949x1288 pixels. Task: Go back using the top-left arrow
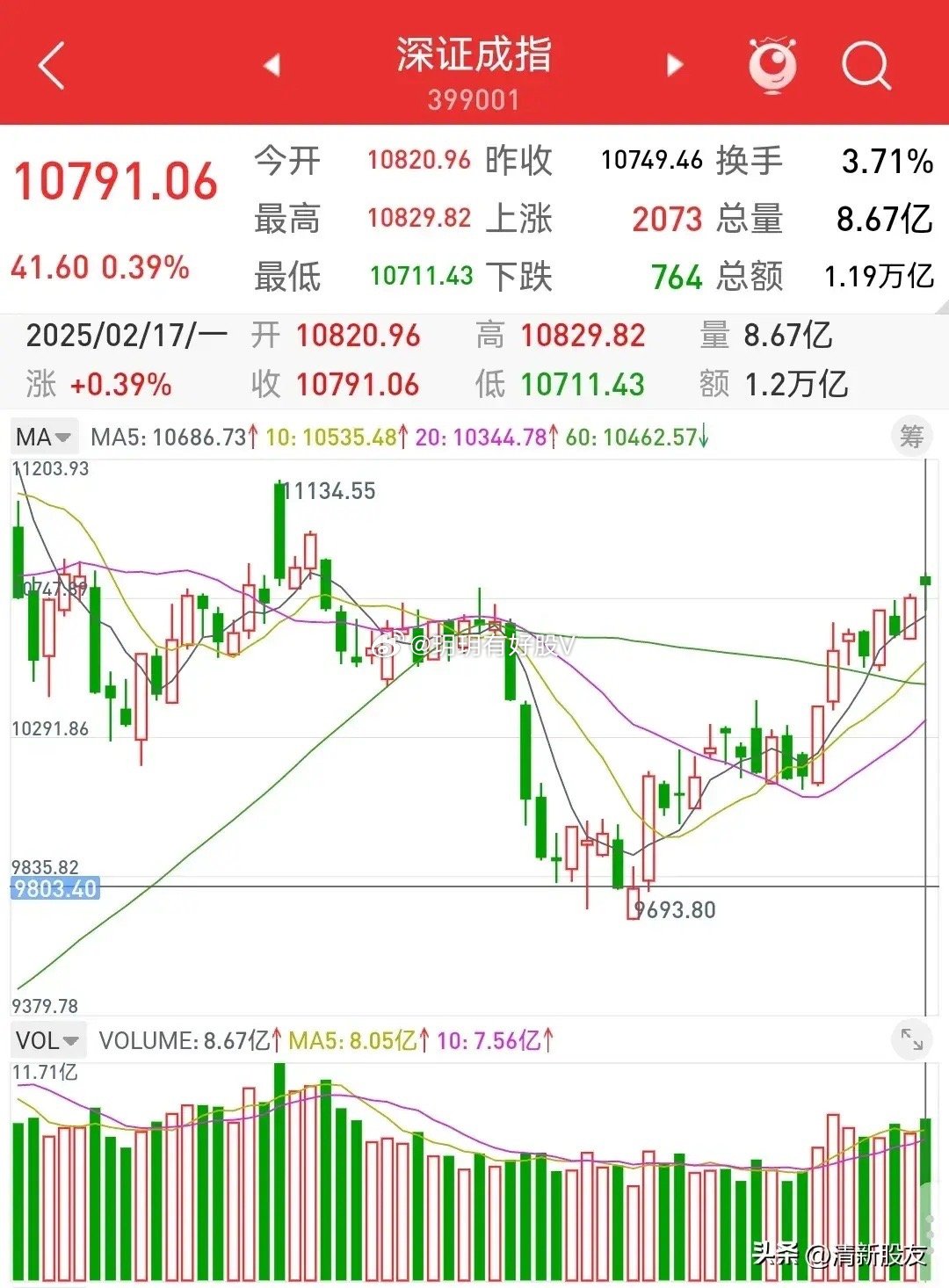pyautogui.click(x=51, y=65)
